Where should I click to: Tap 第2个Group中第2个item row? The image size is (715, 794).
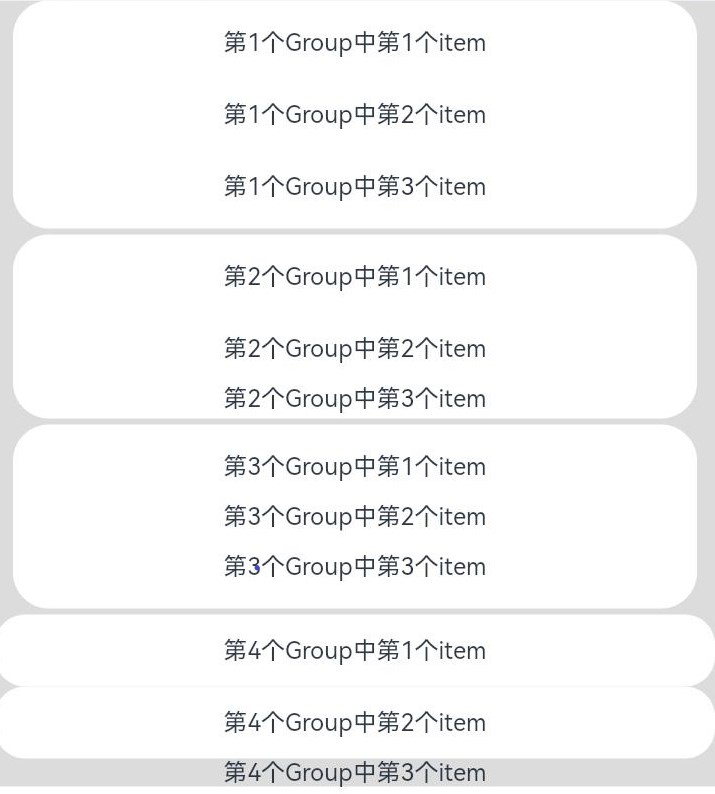pyautogui.click(x=355, y=349)
